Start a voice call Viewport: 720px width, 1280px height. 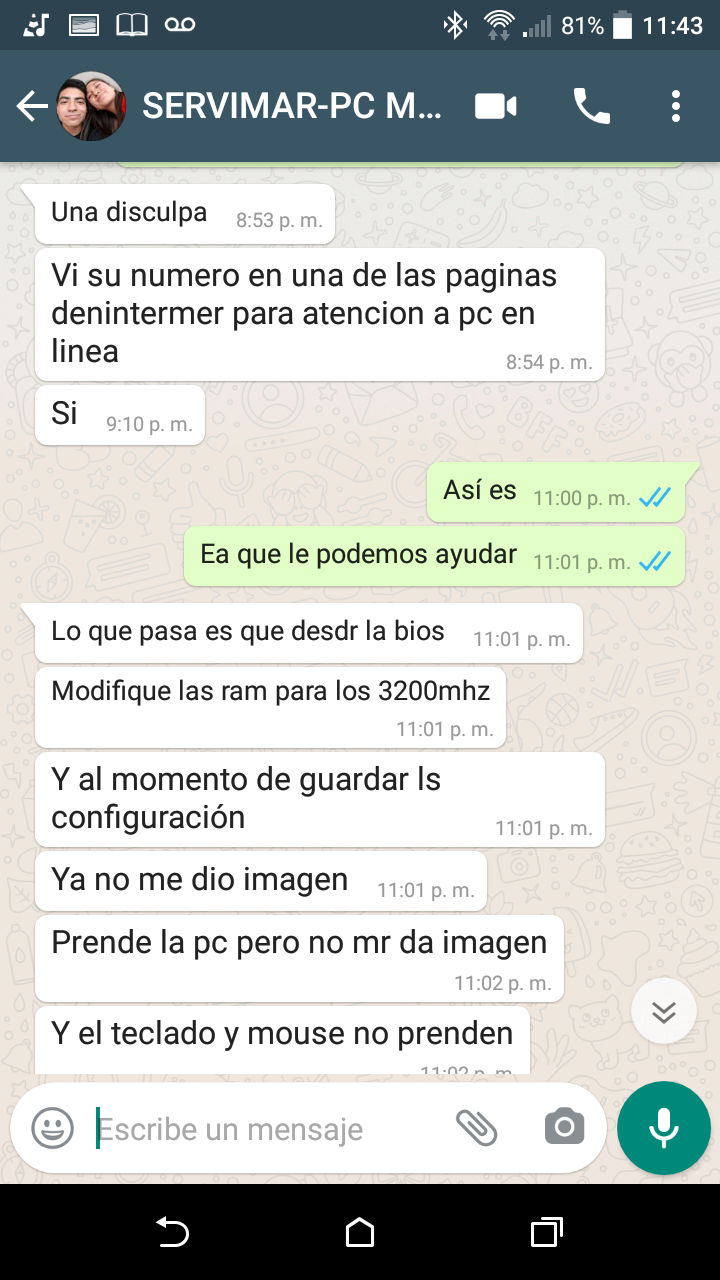[x=592, y=105]
